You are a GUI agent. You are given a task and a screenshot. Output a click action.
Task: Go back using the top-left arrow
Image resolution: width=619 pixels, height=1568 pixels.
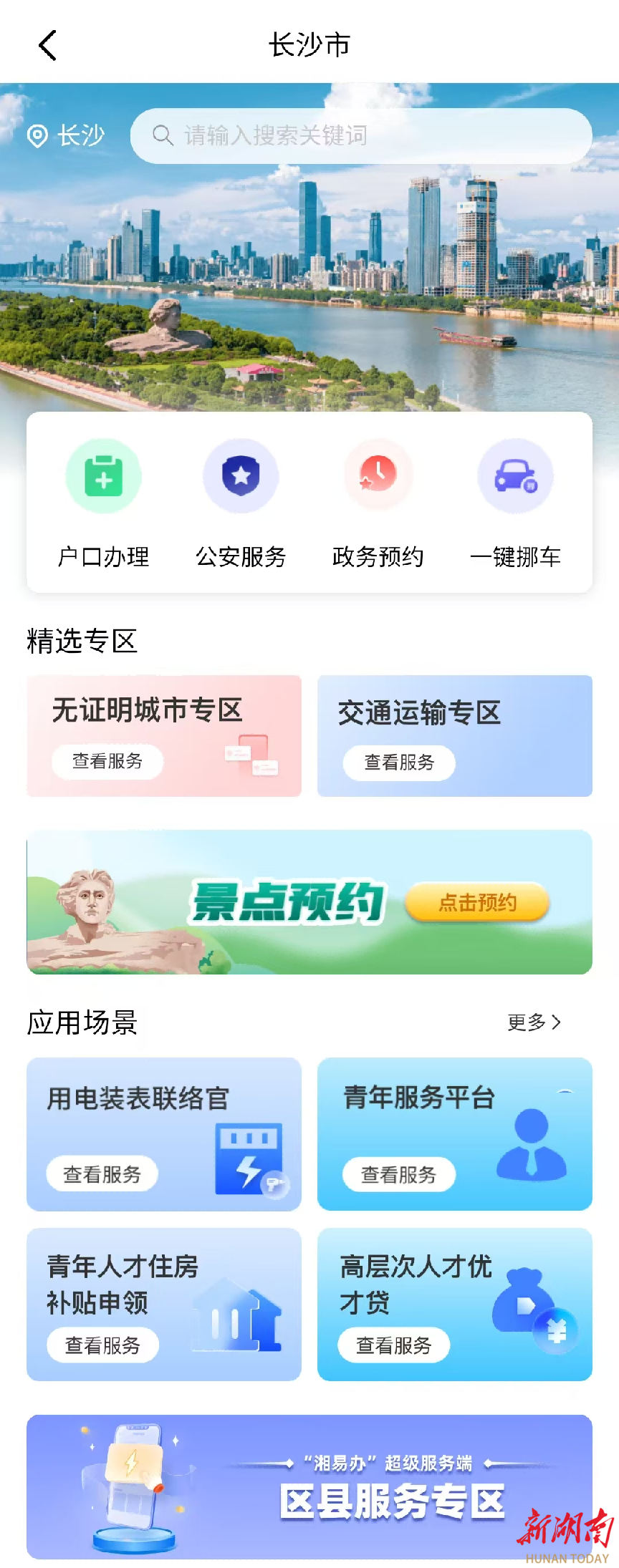pos(47,46)
